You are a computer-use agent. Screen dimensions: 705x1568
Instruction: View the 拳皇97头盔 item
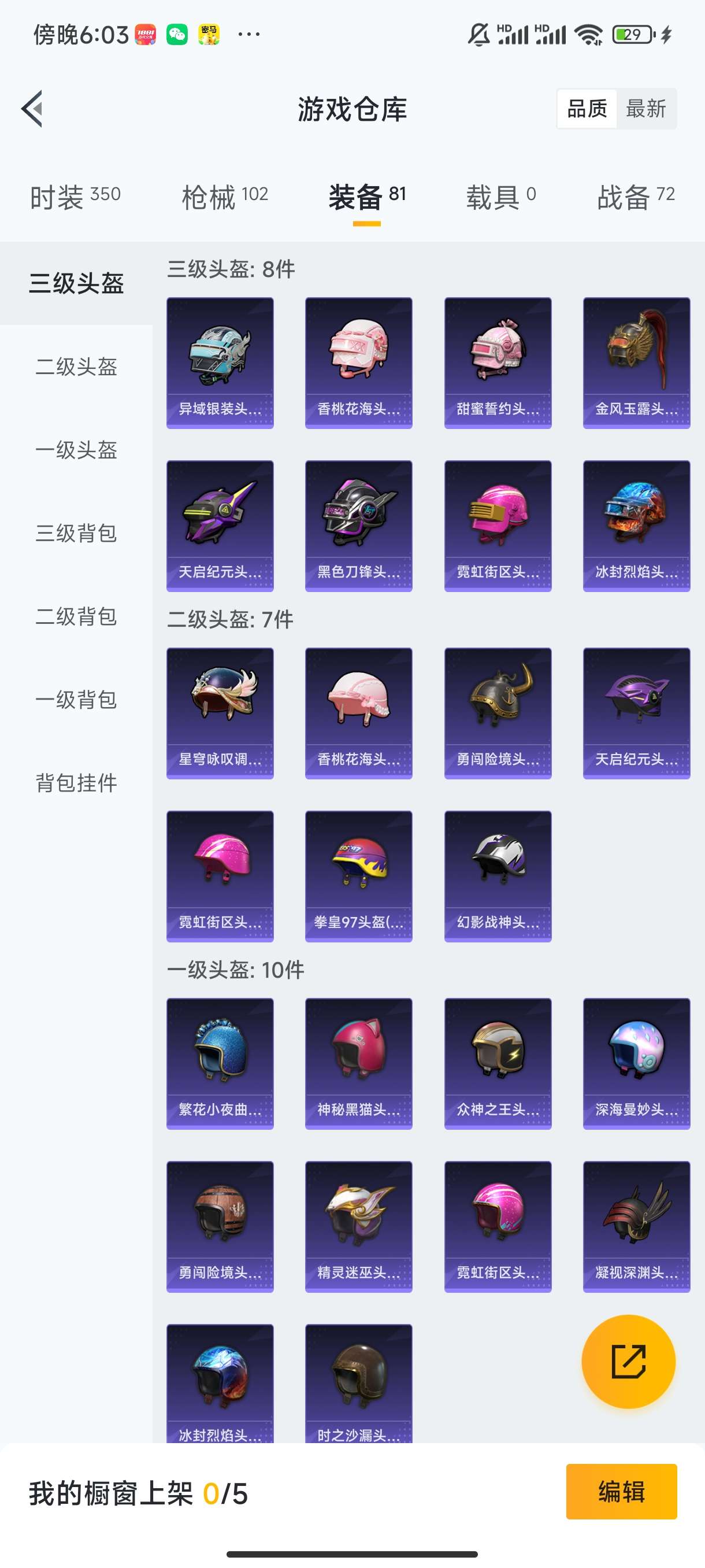358,876
